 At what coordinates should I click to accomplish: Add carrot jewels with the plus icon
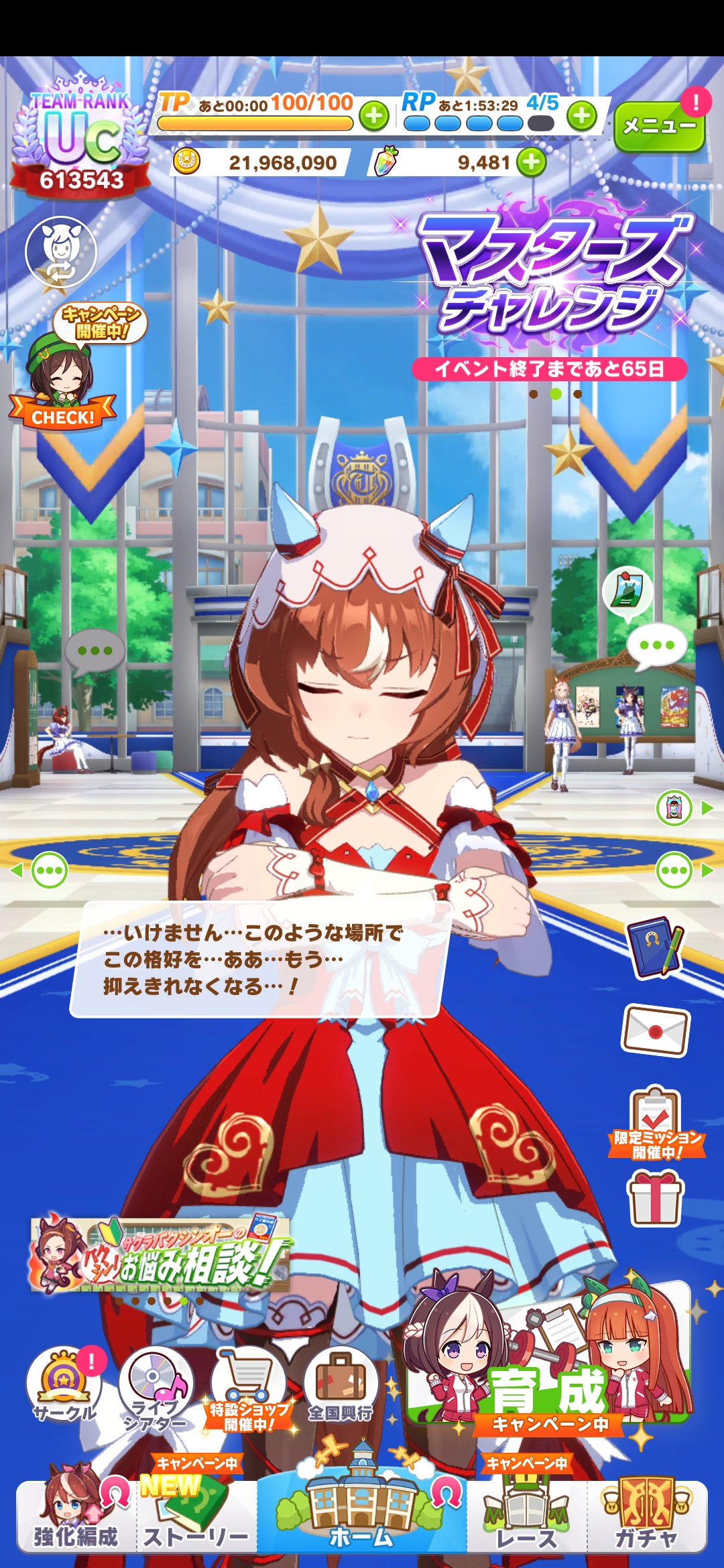point(532,162)
